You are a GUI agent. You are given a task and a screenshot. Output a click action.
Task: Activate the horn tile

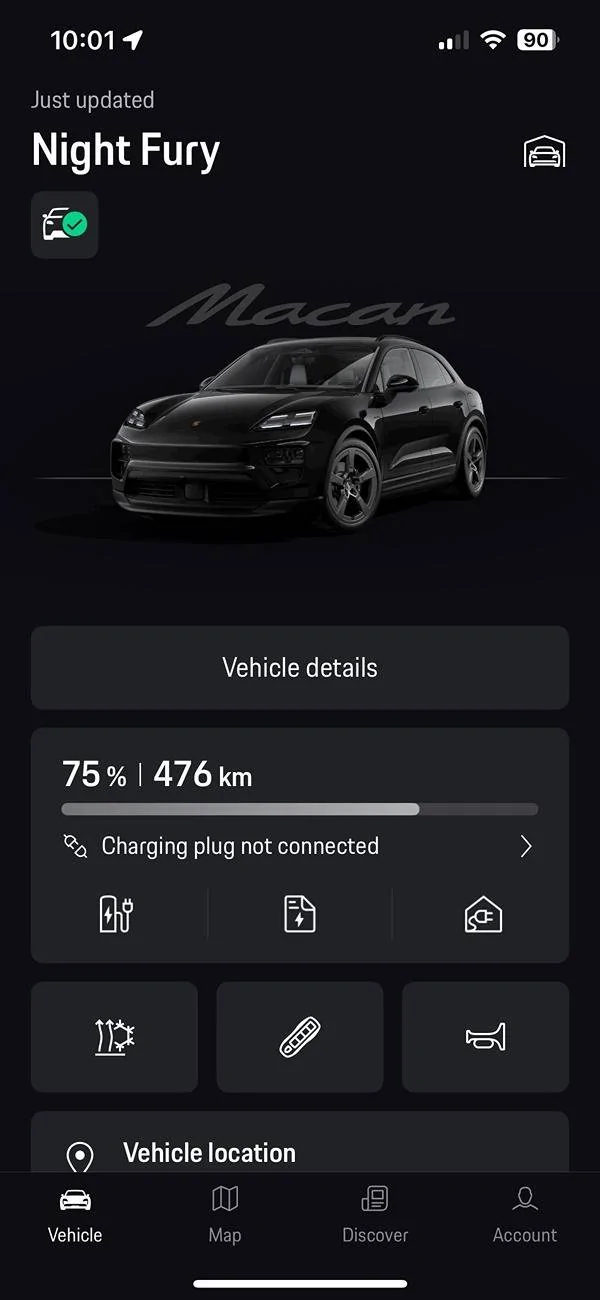click(485, 1037)
